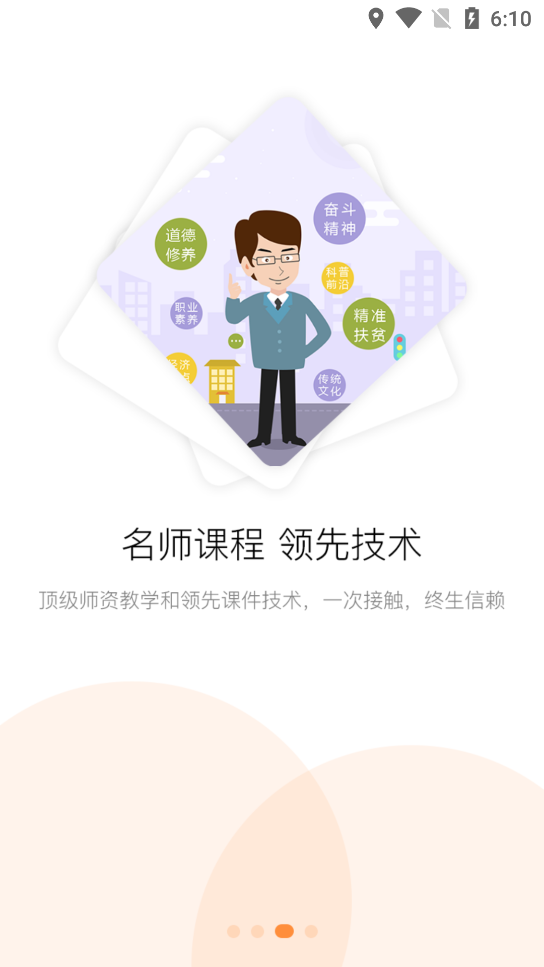The height and width of the screenshot is (967, 544).
Task: Go to the last page indicator dot
Action: pos(311,931)
